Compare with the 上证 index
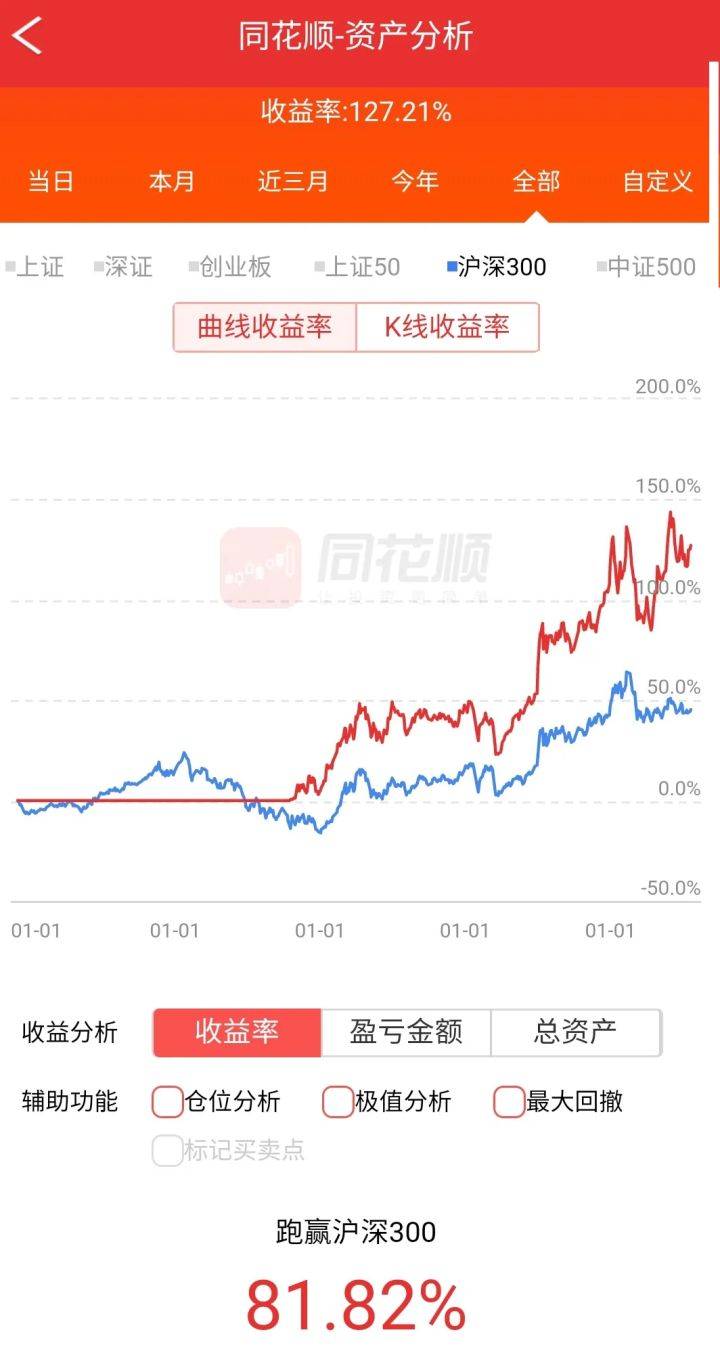This screenshot has height=1370, width=720. [x=34, y=267]
